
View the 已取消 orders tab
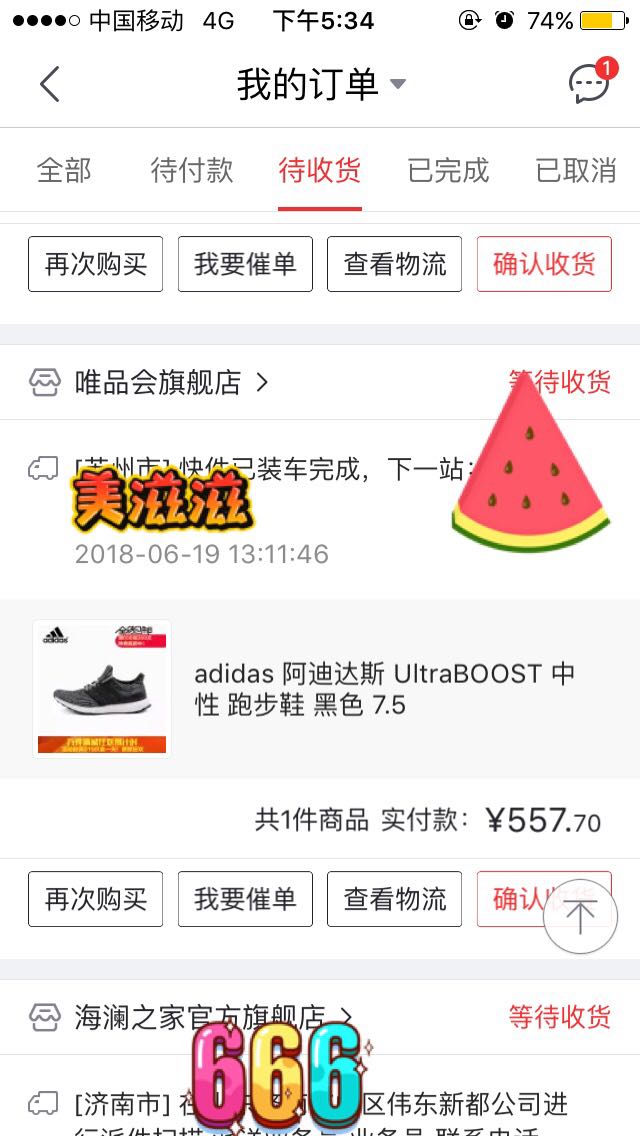[x=576, y=170]
